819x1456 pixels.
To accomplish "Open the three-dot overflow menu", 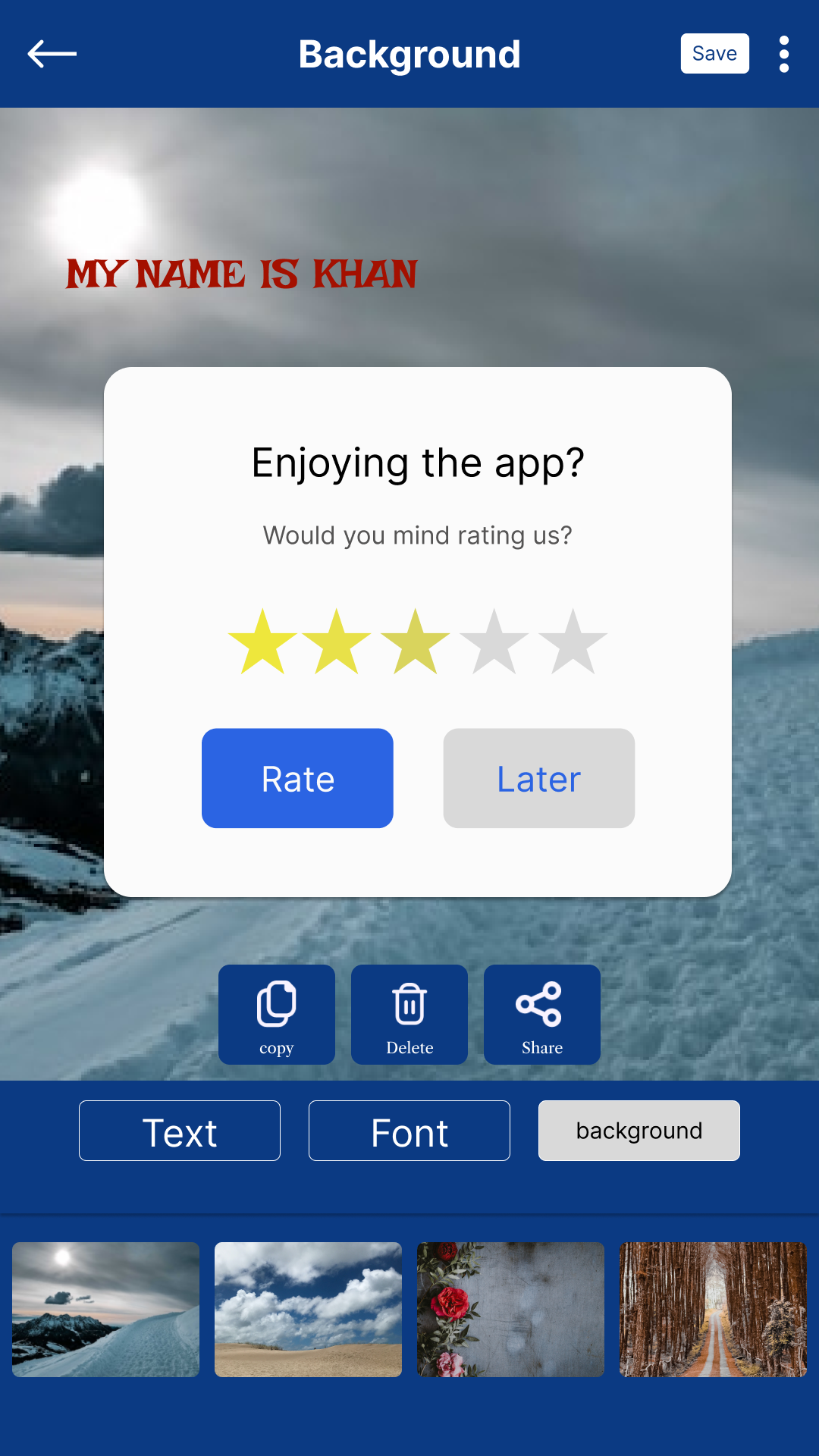I will [783, 54].
